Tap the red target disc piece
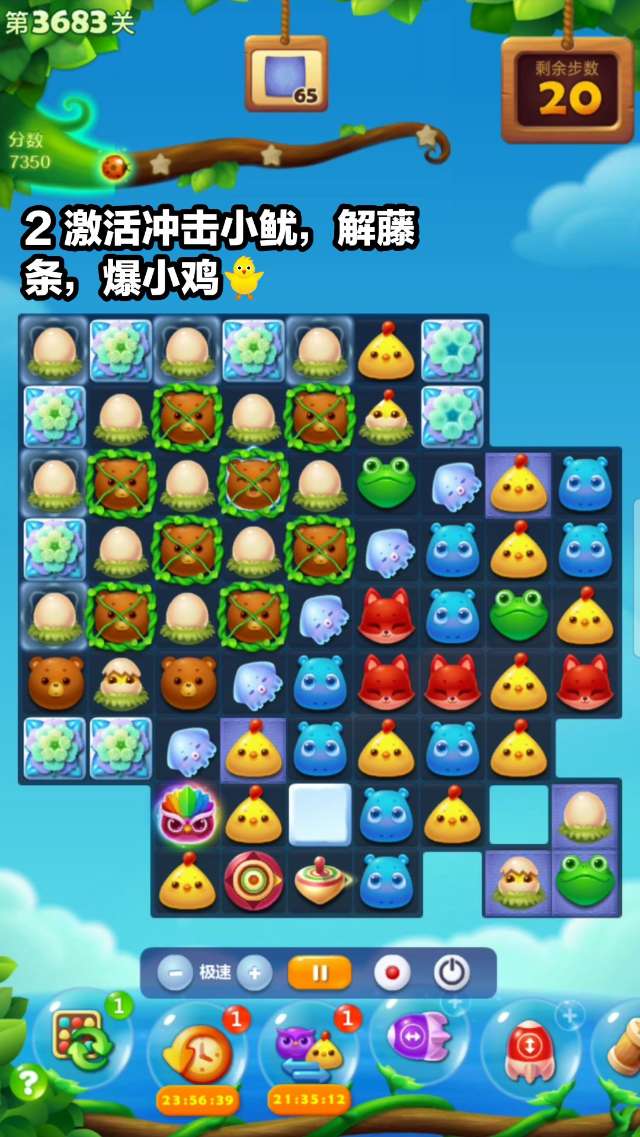The image size is (640, 1137). (x=253, y=880)
